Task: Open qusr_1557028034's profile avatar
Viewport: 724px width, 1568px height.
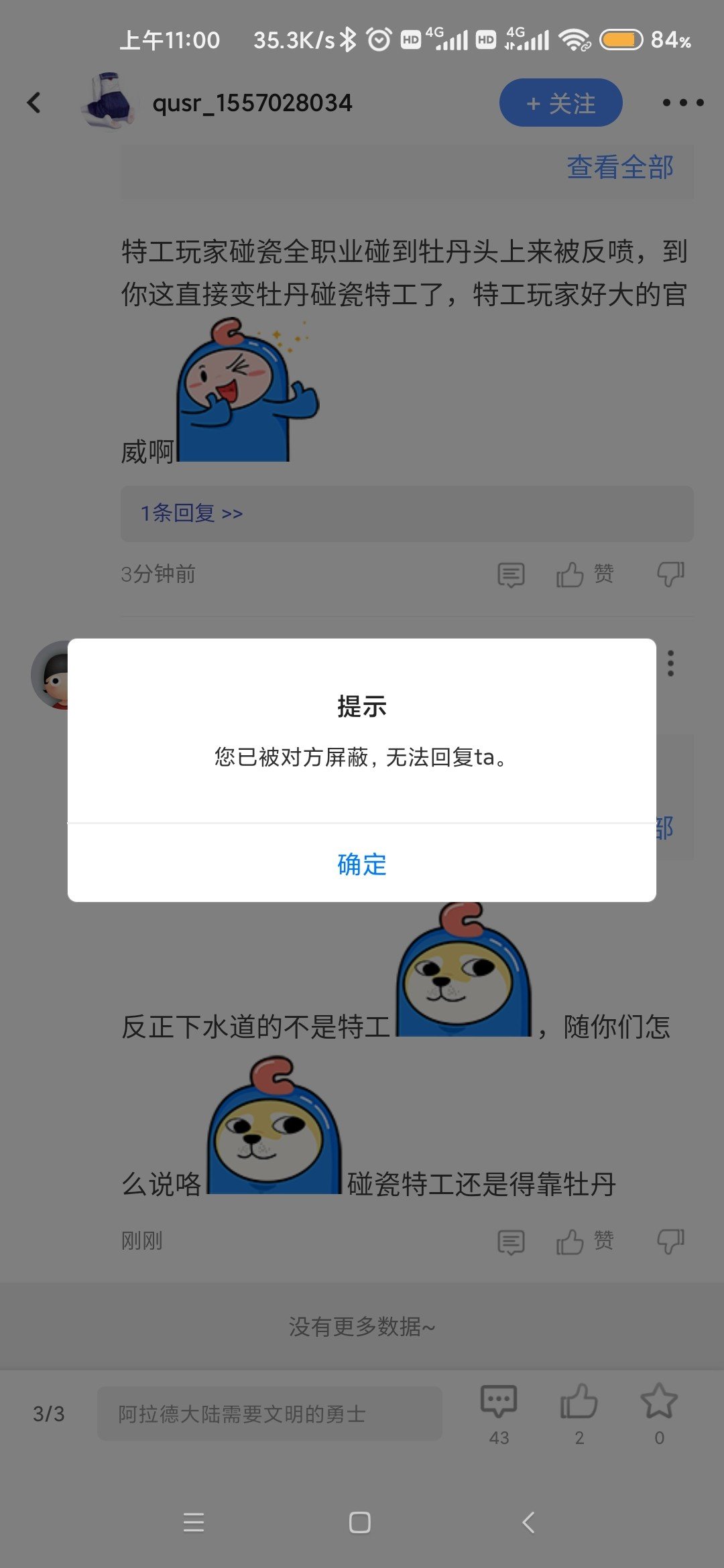Action: point(109,102)
